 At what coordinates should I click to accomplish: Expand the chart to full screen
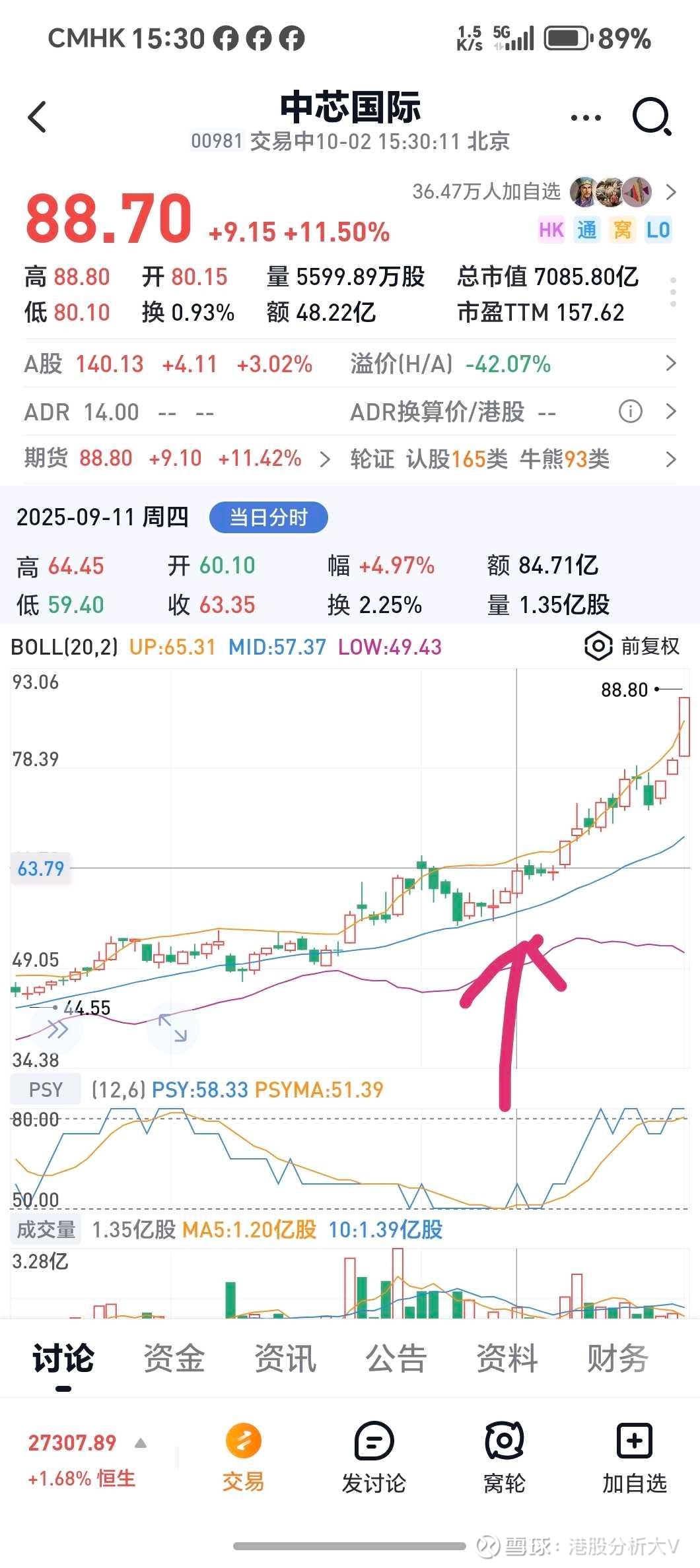172,1029
